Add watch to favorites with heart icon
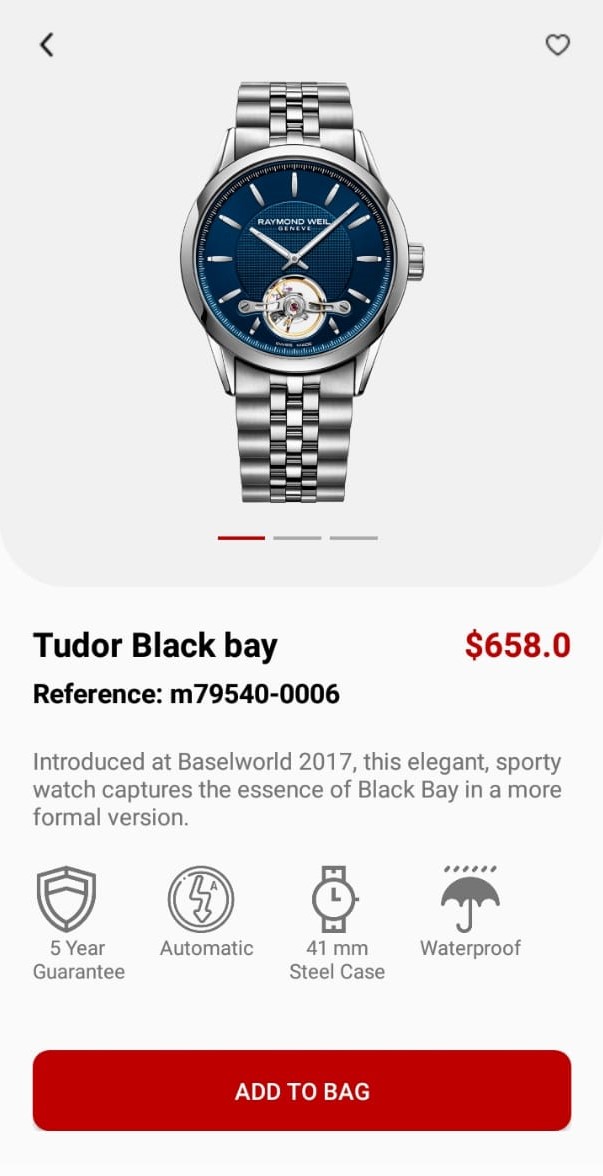Screen dimensions: 603x1176 click(x=557, y=44)
